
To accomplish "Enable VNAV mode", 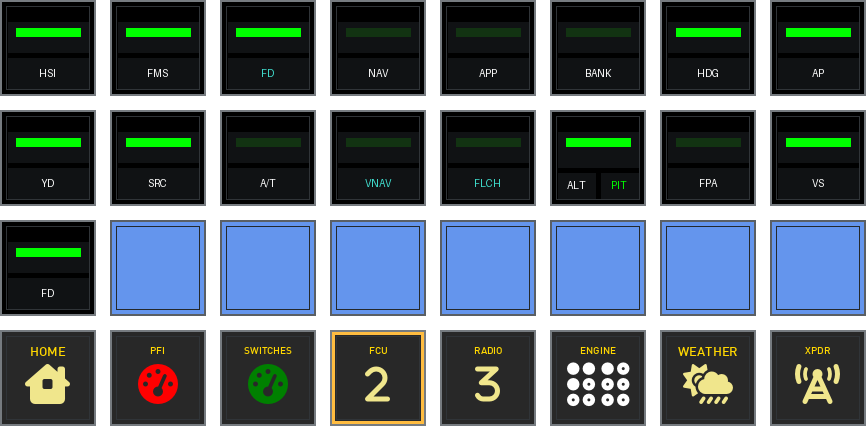I will [378, 158].
